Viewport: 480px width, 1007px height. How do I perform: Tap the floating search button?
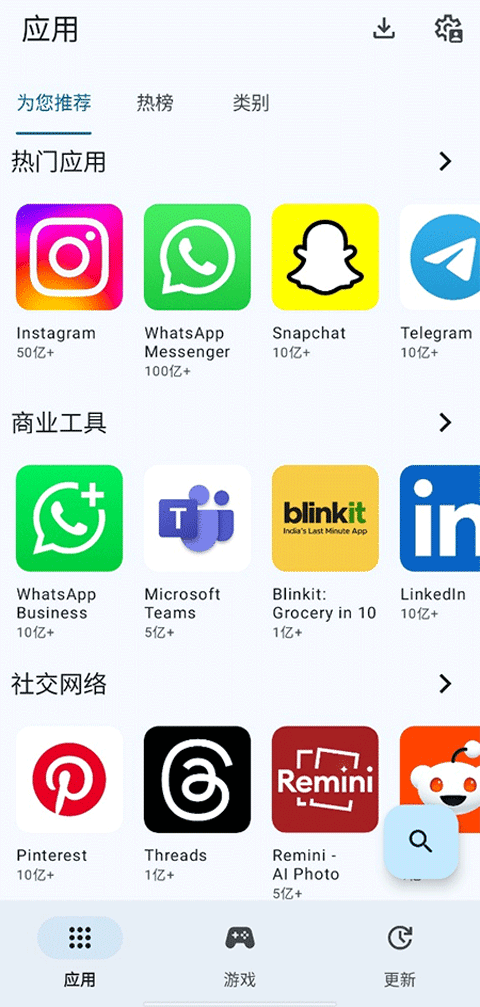click(421, 841)
